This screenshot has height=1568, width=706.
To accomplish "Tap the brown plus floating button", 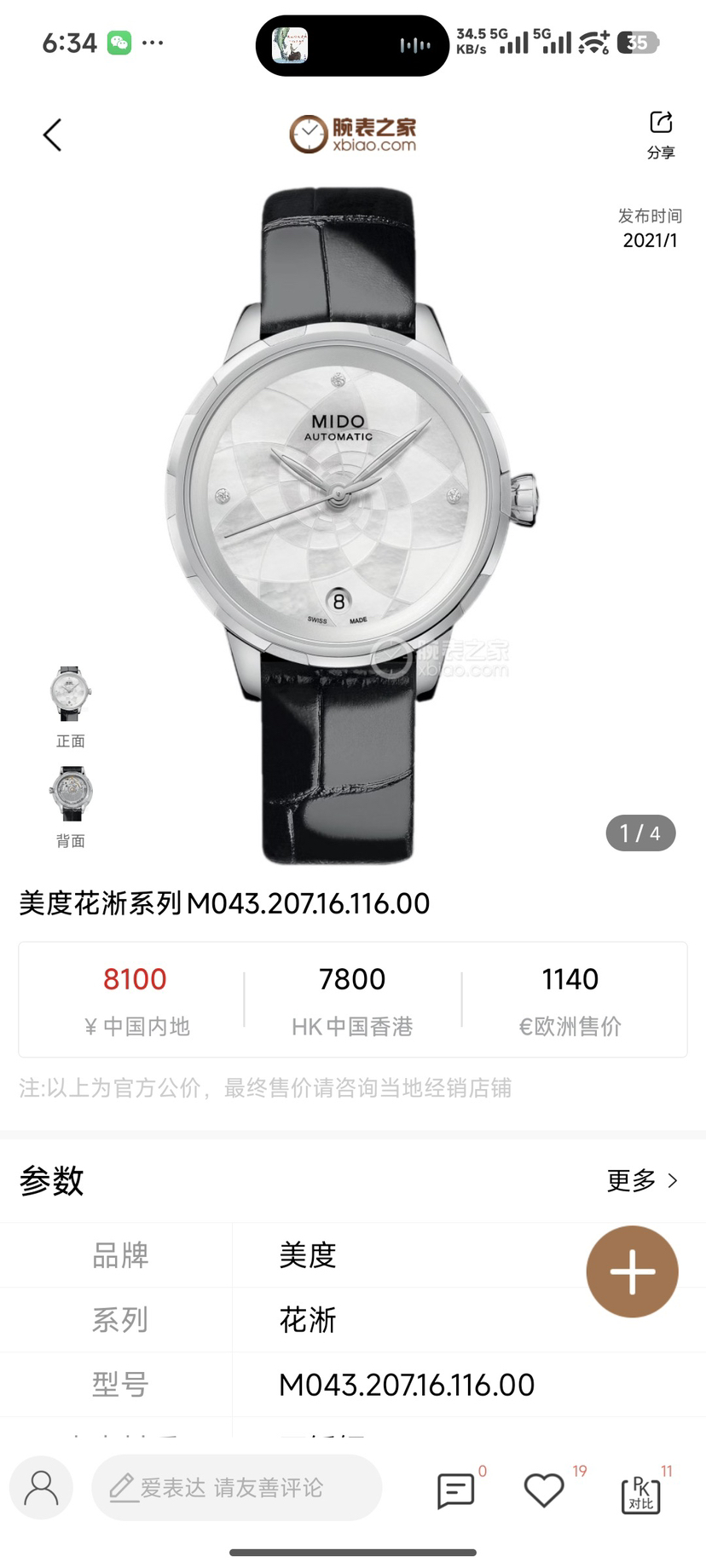I will 632,1271.
